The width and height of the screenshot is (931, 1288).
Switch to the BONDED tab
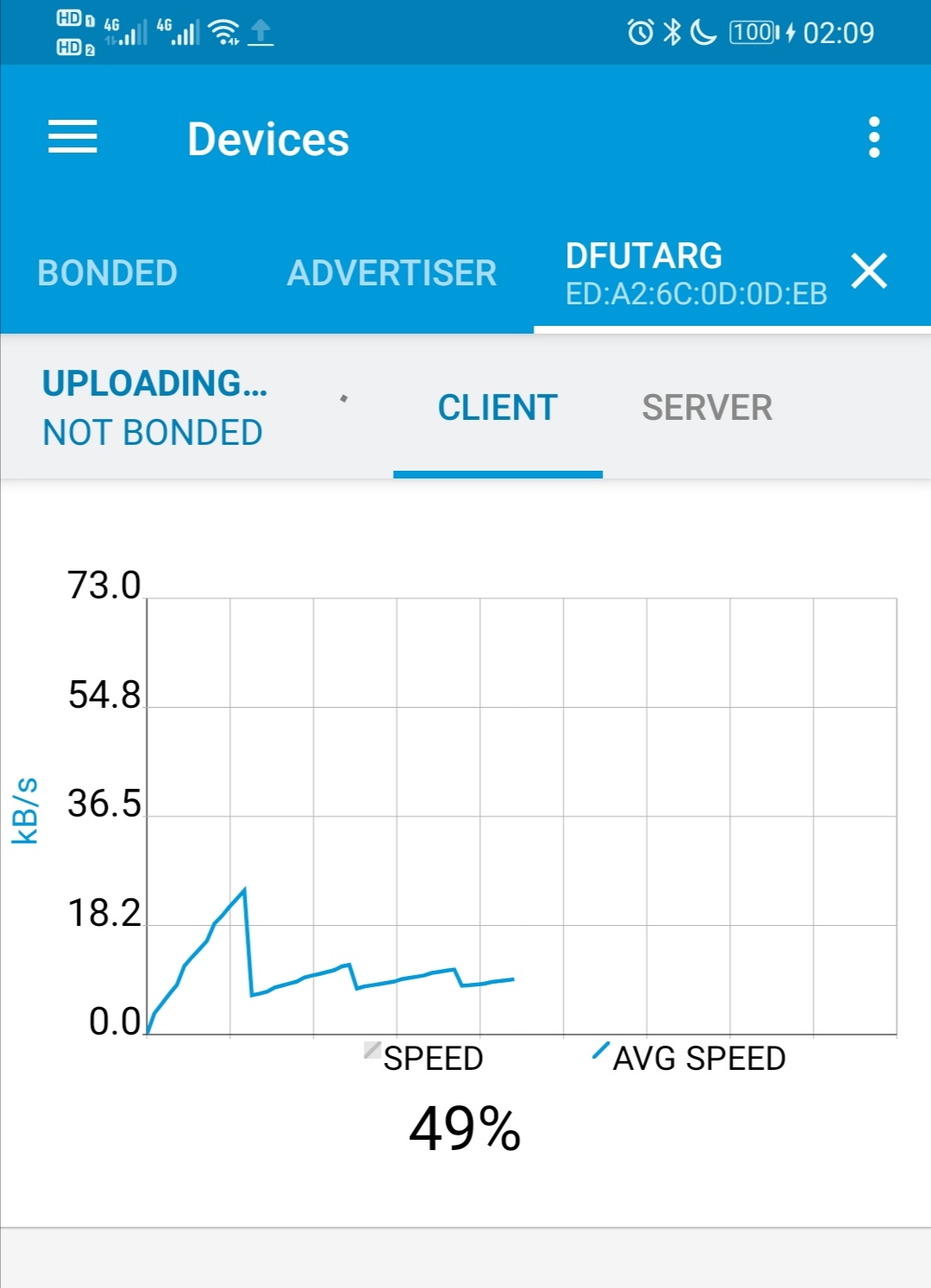click(108, 273)
